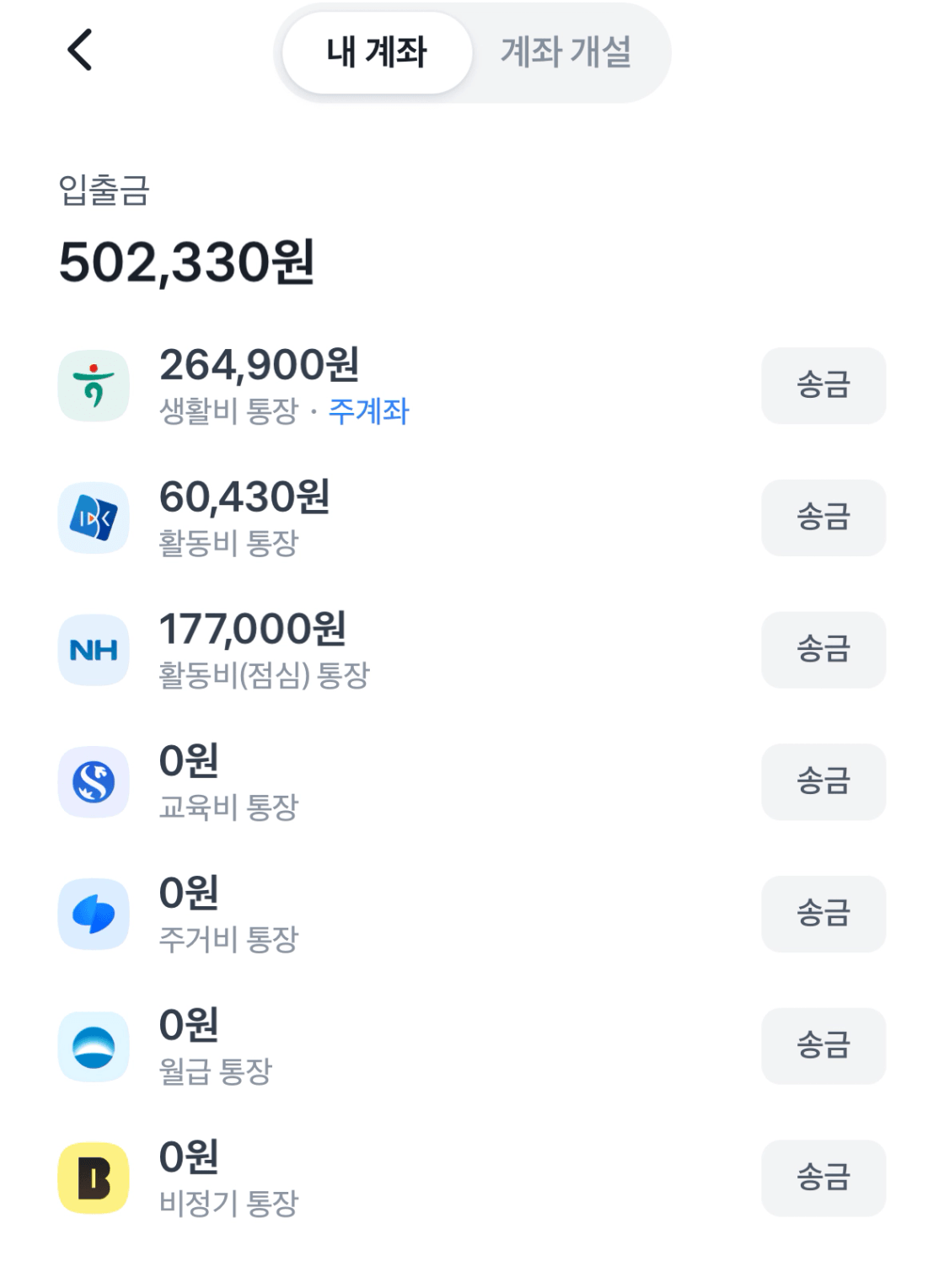The width and height of the screenshot is (944, 1288).
Task: Tap 송금 on 교육비 통장 row
Action: (823, 781)
